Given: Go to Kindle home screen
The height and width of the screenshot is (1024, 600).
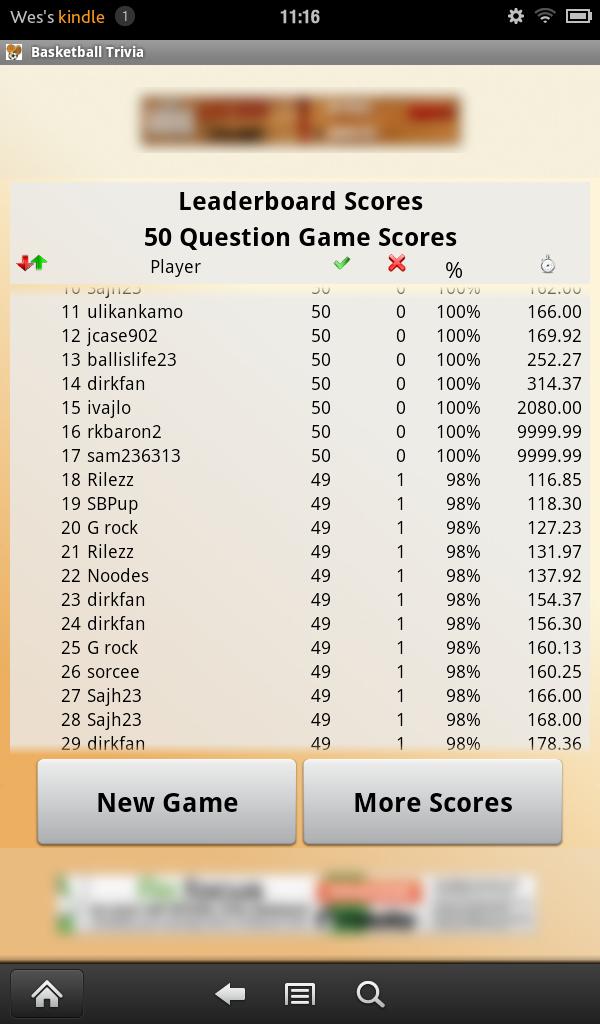Looking at the screenshot, I should pos(47,993).
